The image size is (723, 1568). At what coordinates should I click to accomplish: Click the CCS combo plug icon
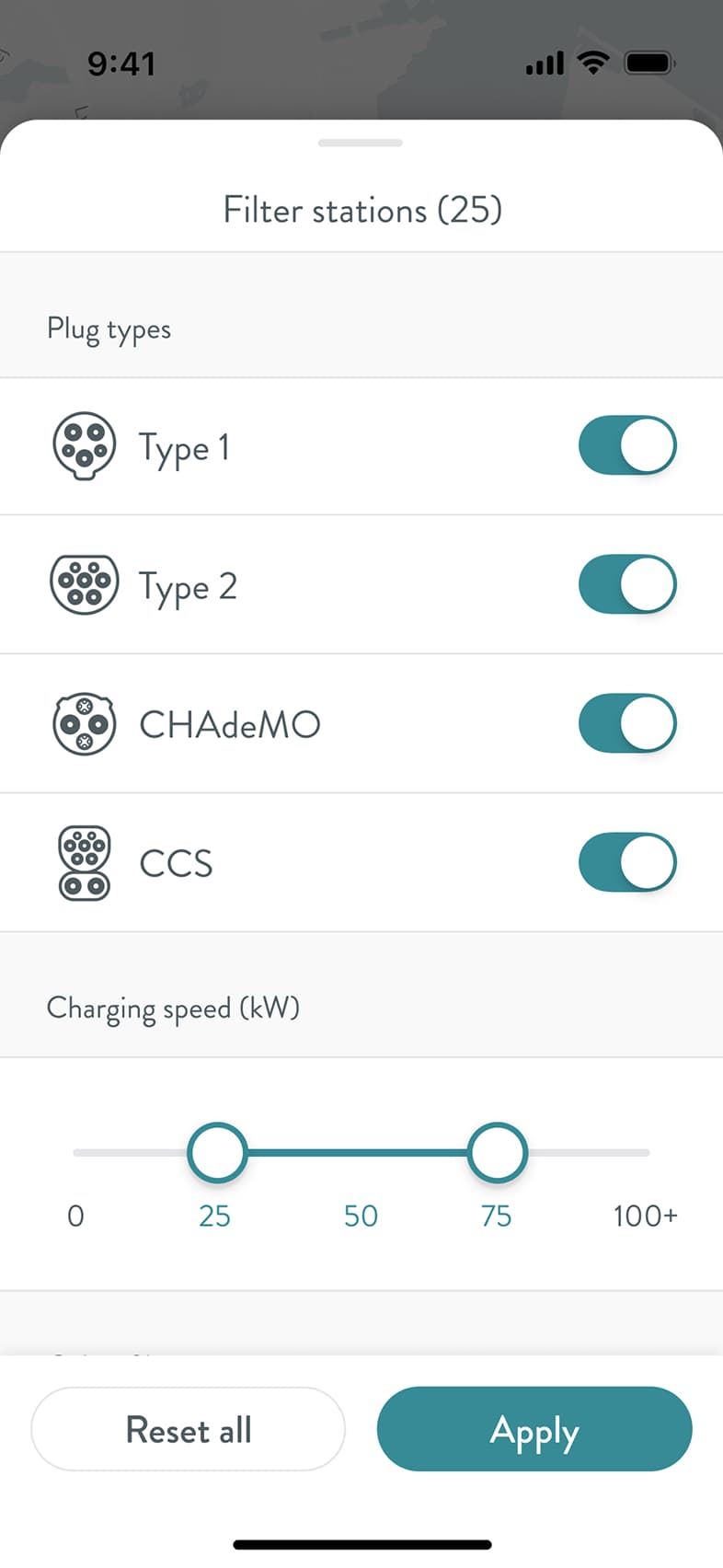[x=84, y=862]
